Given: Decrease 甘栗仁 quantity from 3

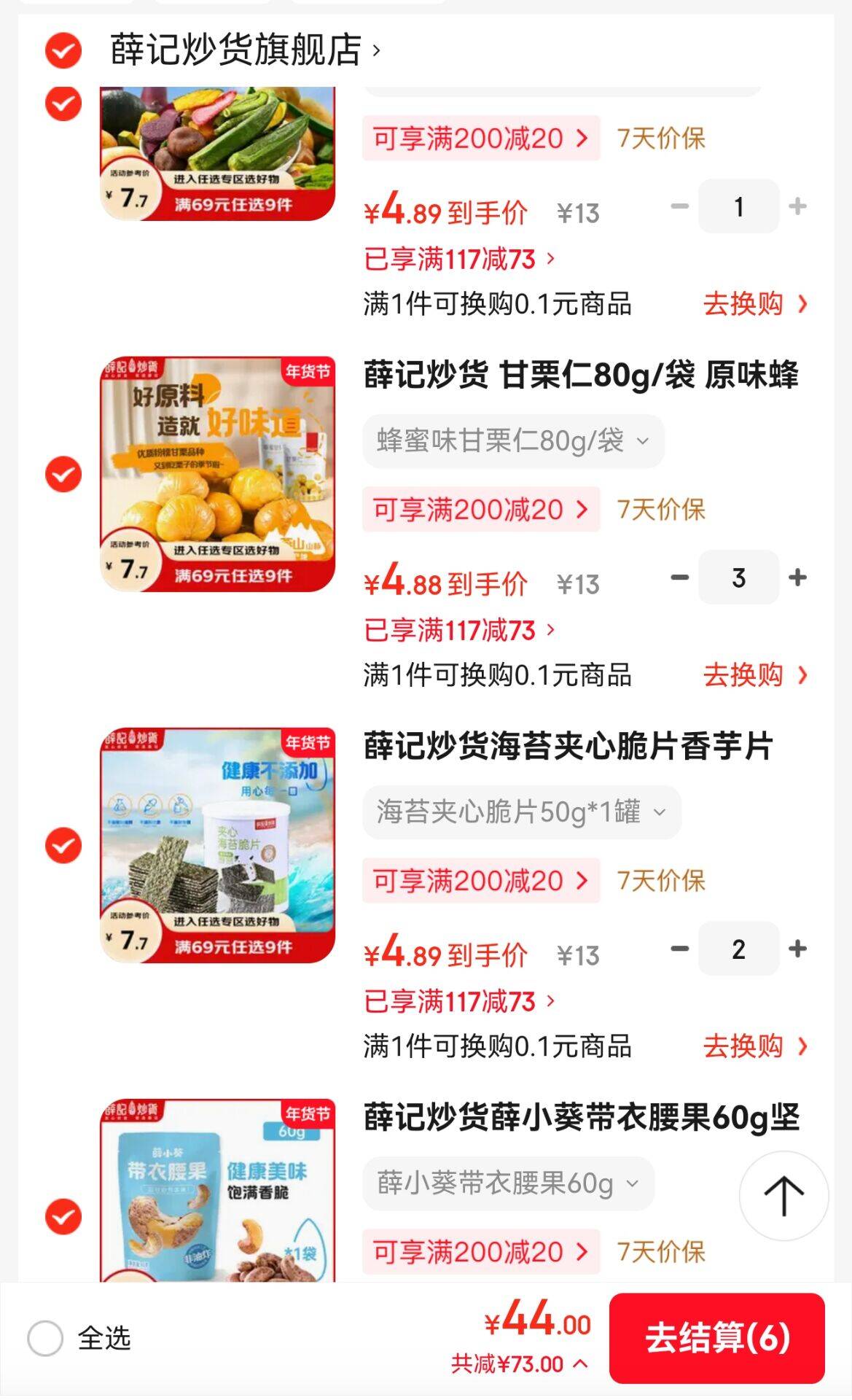Looking at the screenshot, I should click(679, 577).
